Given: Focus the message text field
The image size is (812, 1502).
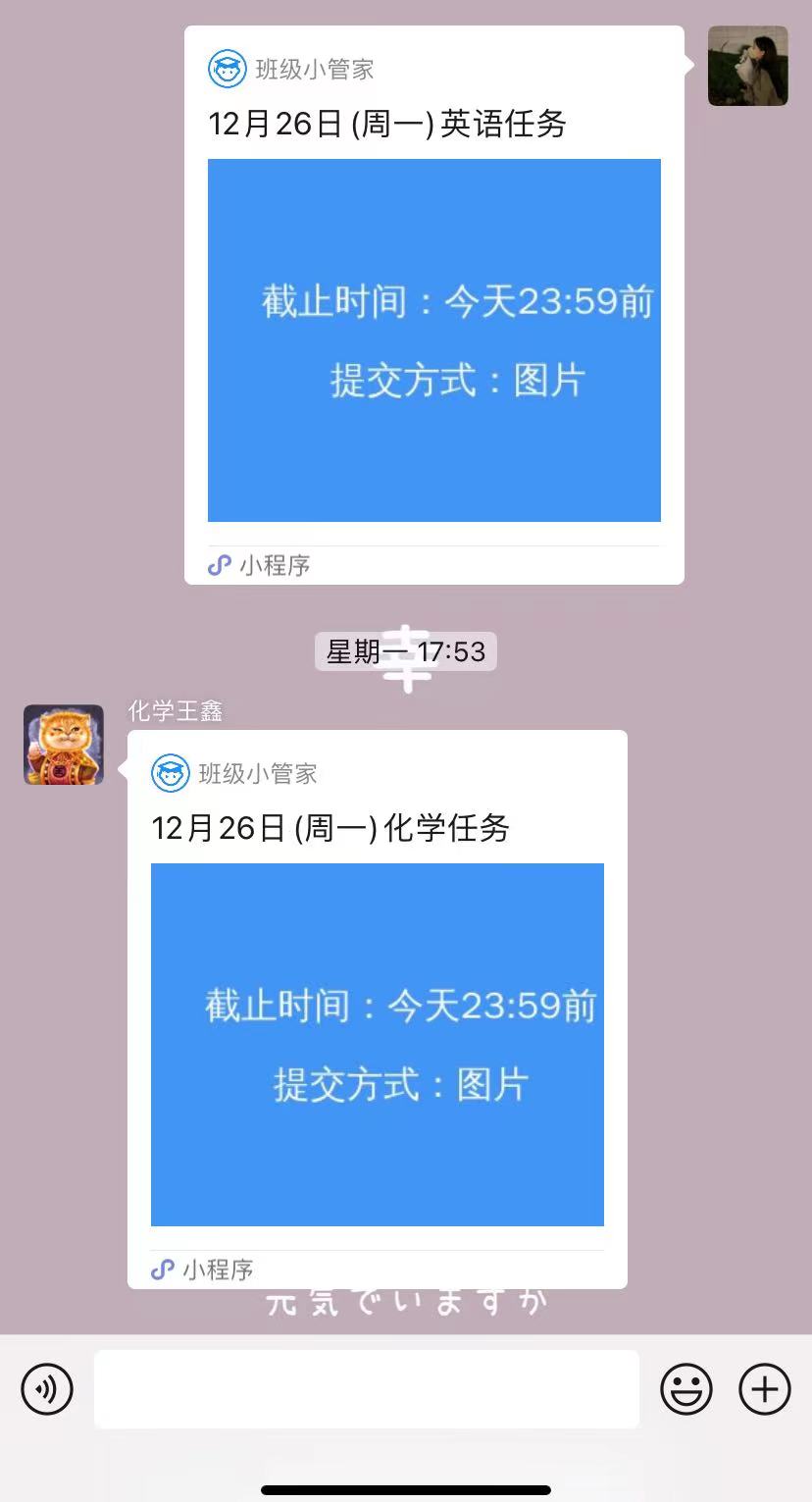Looking at the screenshot, I should 366,1389.
